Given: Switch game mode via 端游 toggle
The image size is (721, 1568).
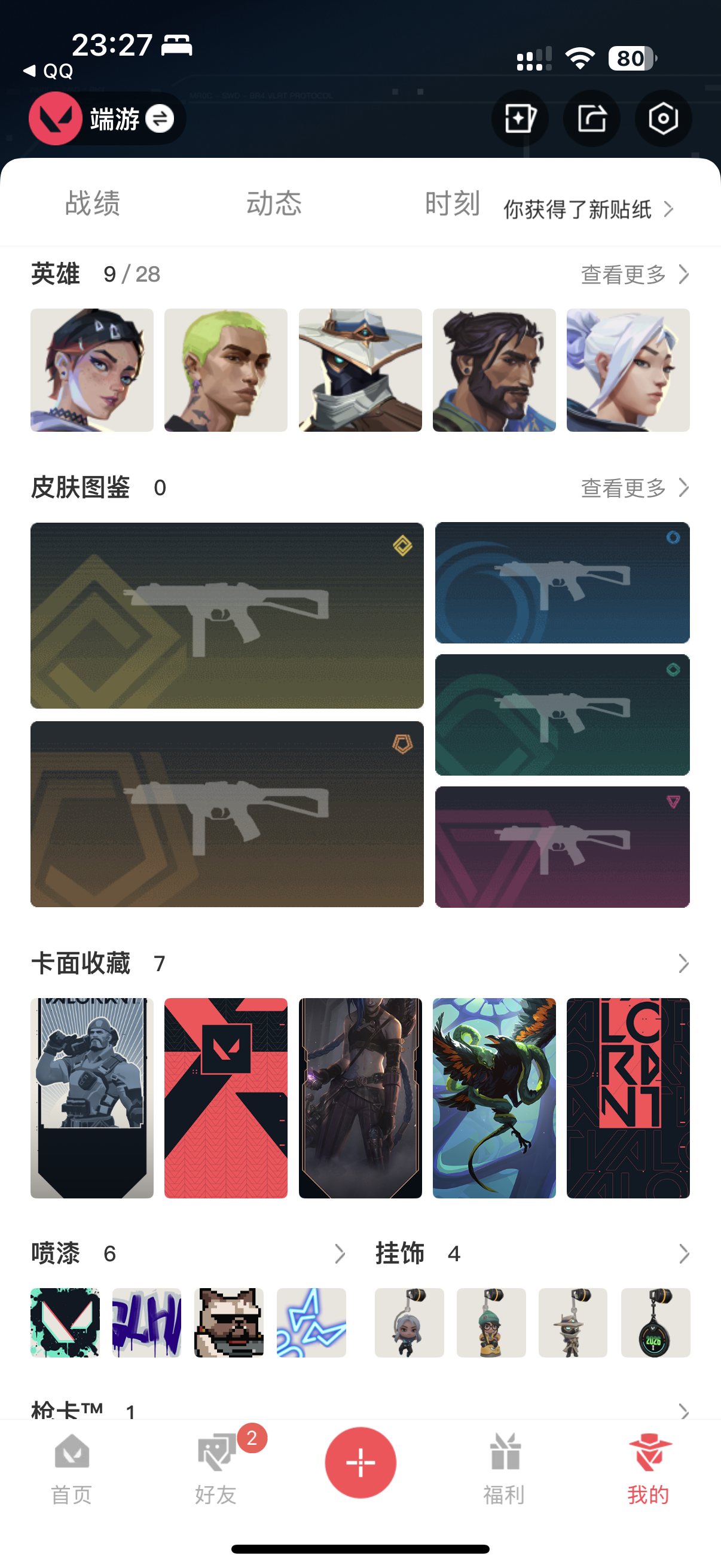Looking at the screenshot, I should 160,118.
